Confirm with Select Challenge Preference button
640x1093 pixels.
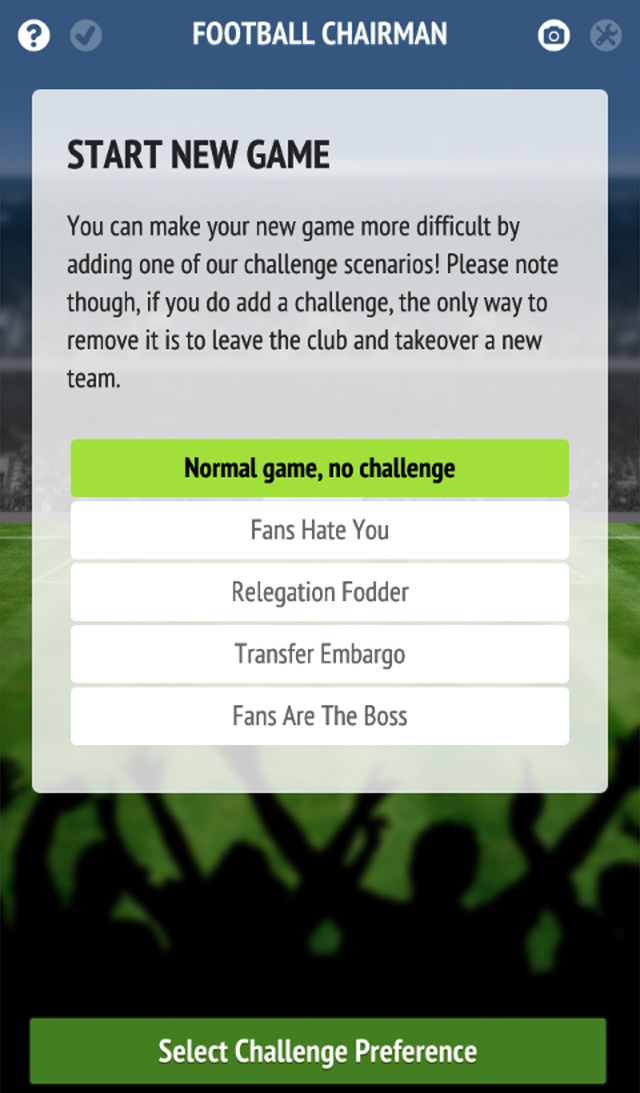(x=318, y=1051)
